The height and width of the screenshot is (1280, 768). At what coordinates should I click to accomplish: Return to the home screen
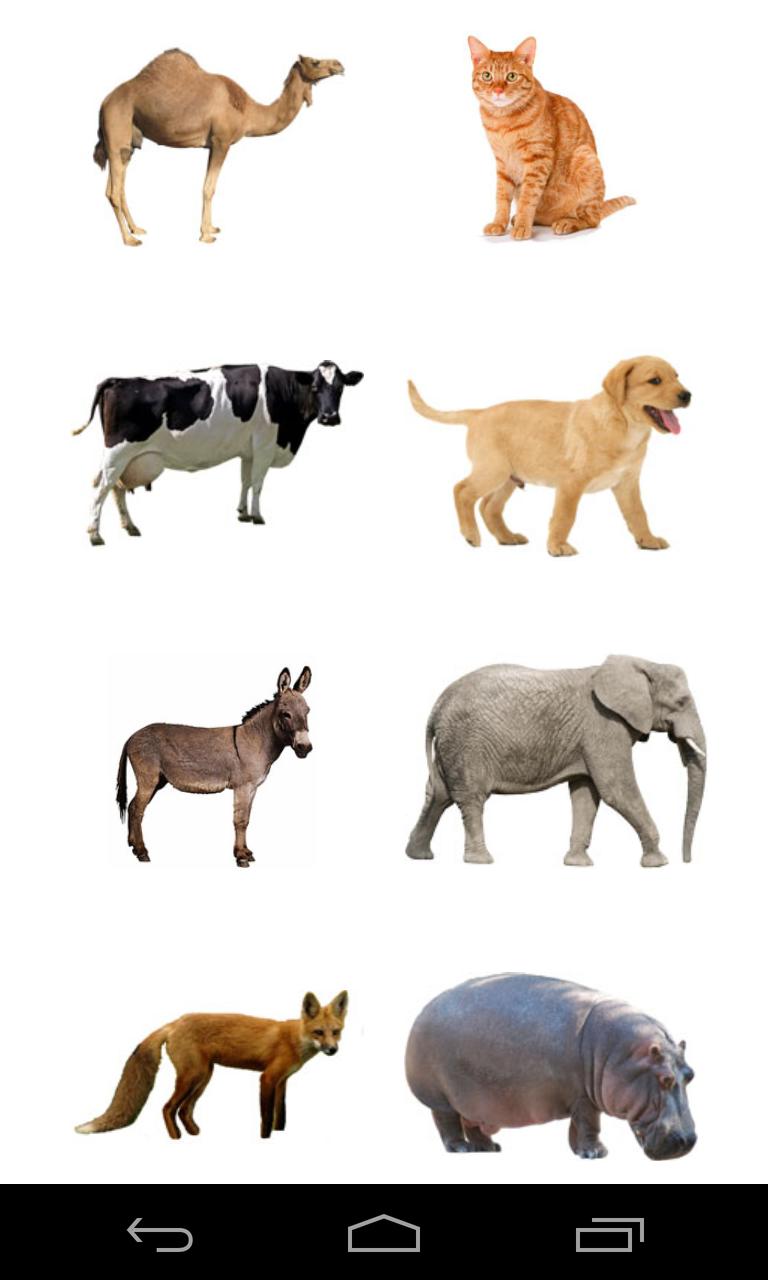pos(384,1235)
